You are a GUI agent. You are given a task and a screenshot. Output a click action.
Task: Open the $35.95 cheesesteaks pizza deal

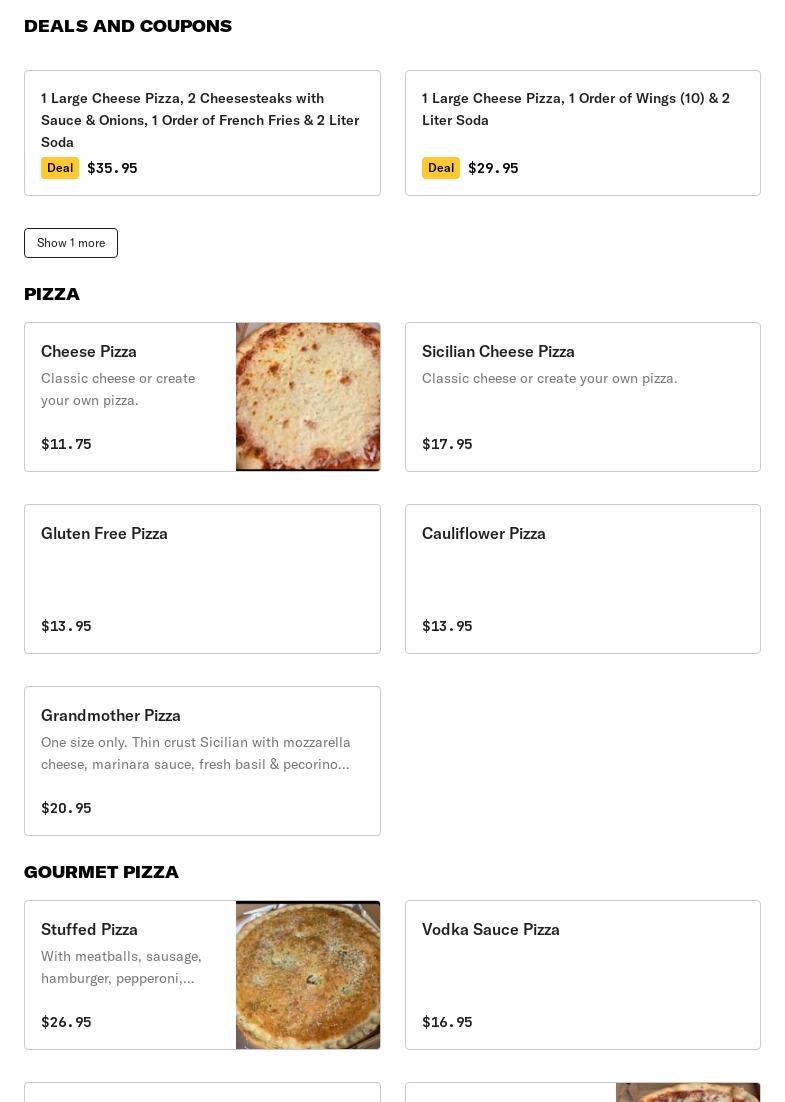tap(202, 133)
